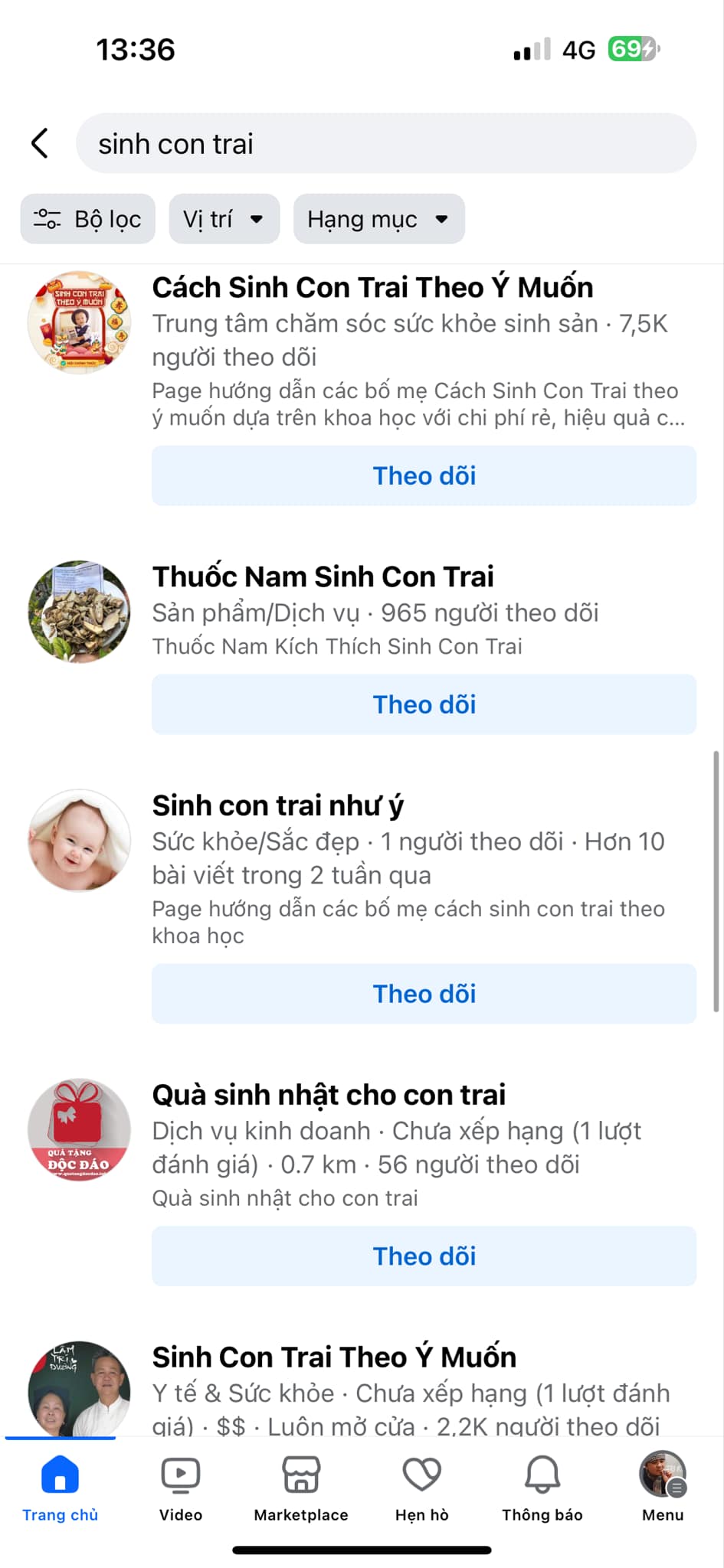Follow Quà sinh nhật cho con trai page
The image size is (724, 1568).
(424, 1257)
